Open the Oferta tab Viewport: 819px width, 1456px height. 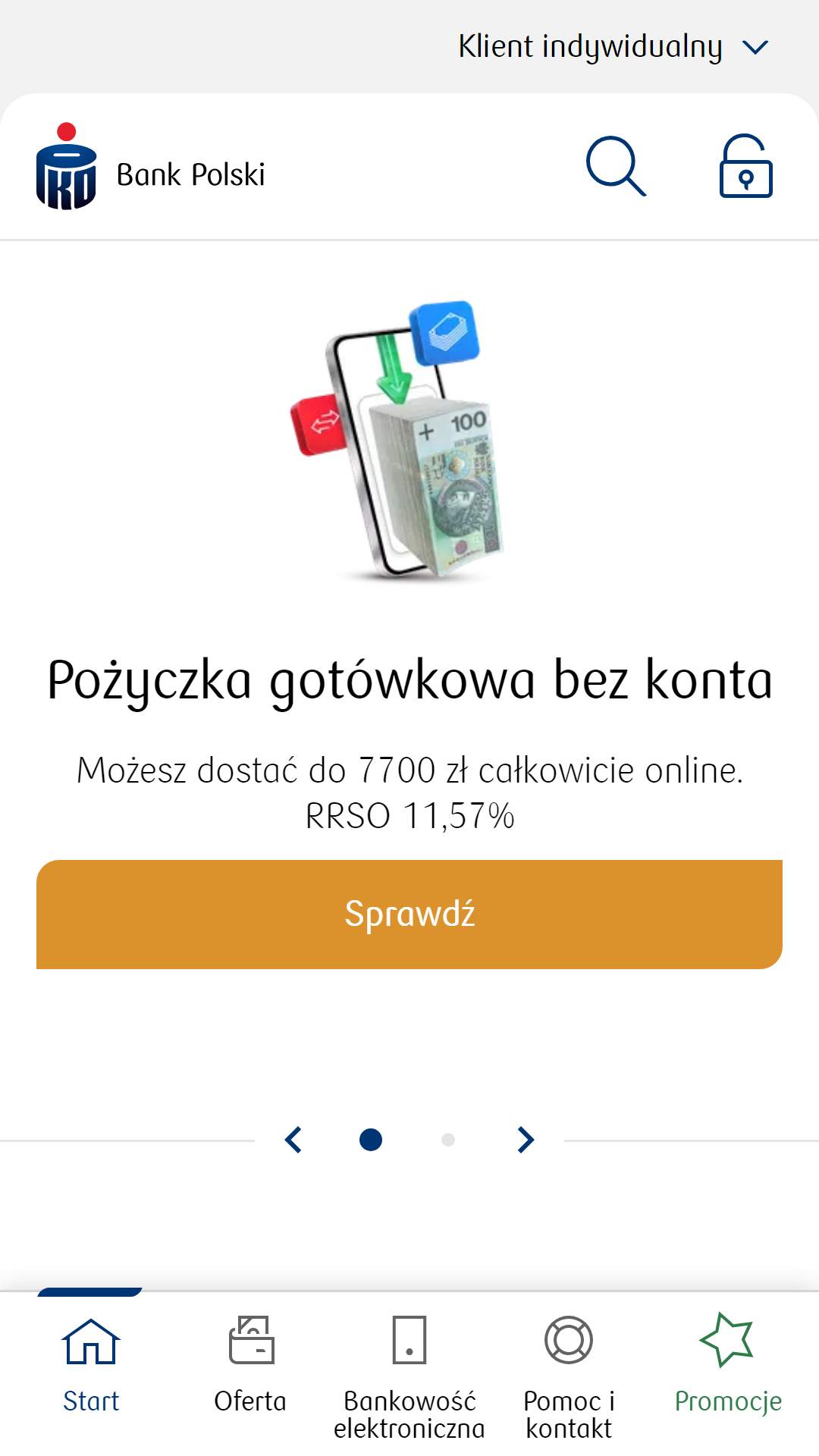pyautogui.click(x=250, y=1366)
